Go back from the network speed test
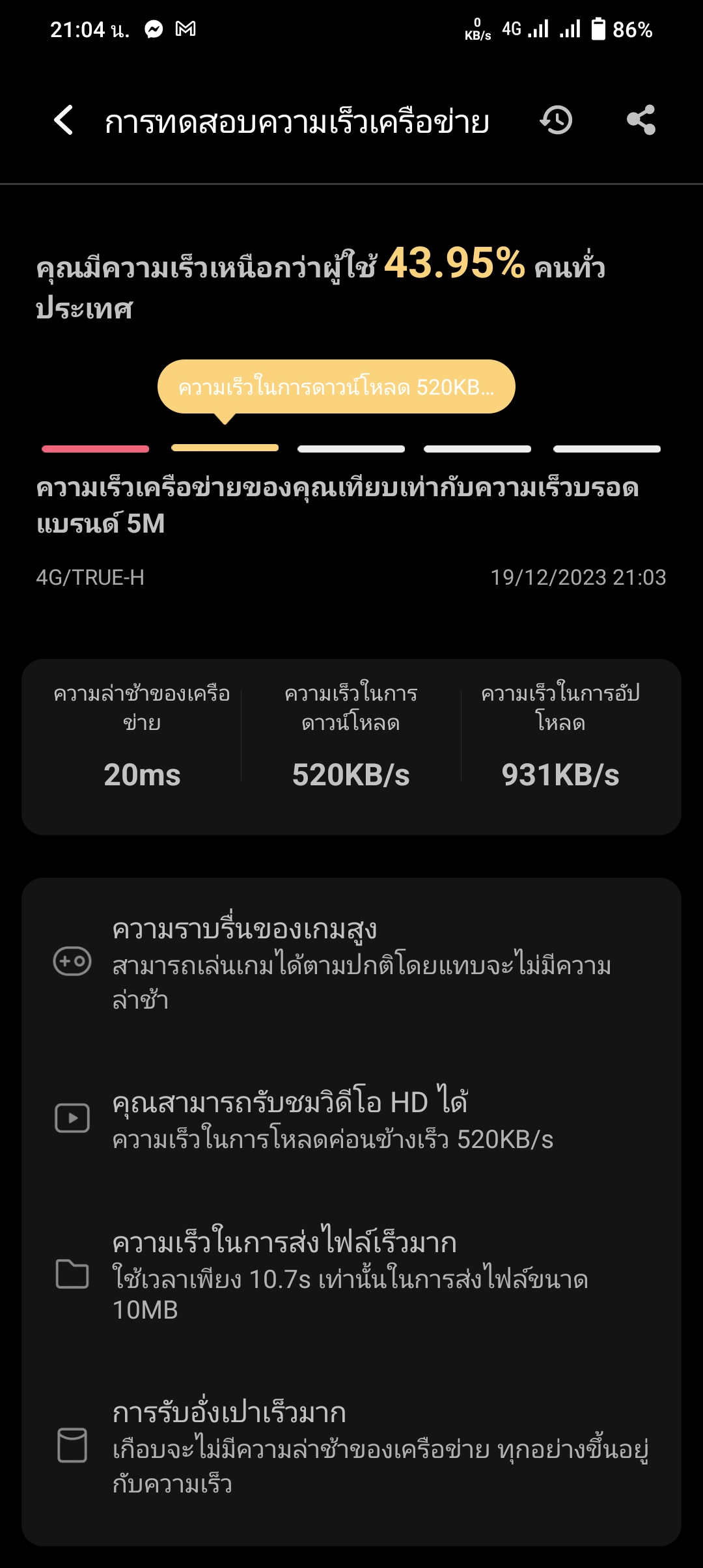The image size is (703, 1568). tap(63, 120)
